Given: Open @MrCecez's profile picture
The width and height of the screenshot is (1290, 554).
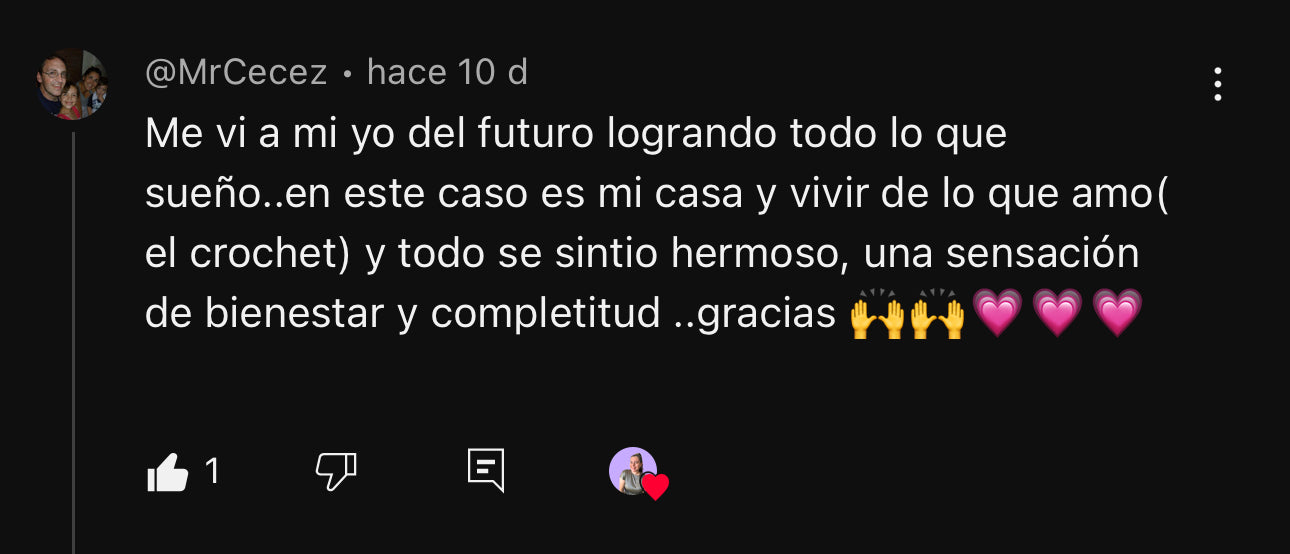Looking at the screenshot, I should (x=72, y=84).
